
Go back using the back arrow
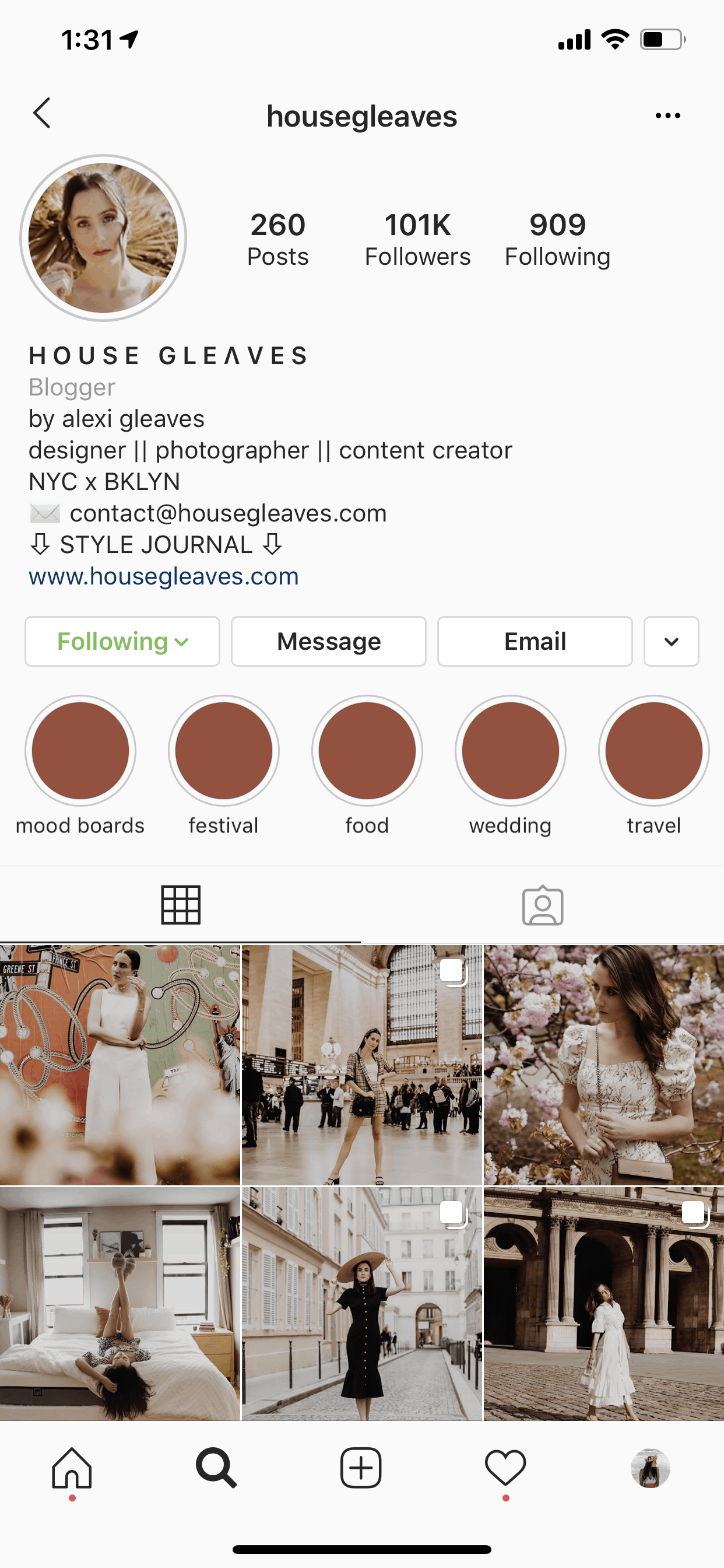point(41,113)
